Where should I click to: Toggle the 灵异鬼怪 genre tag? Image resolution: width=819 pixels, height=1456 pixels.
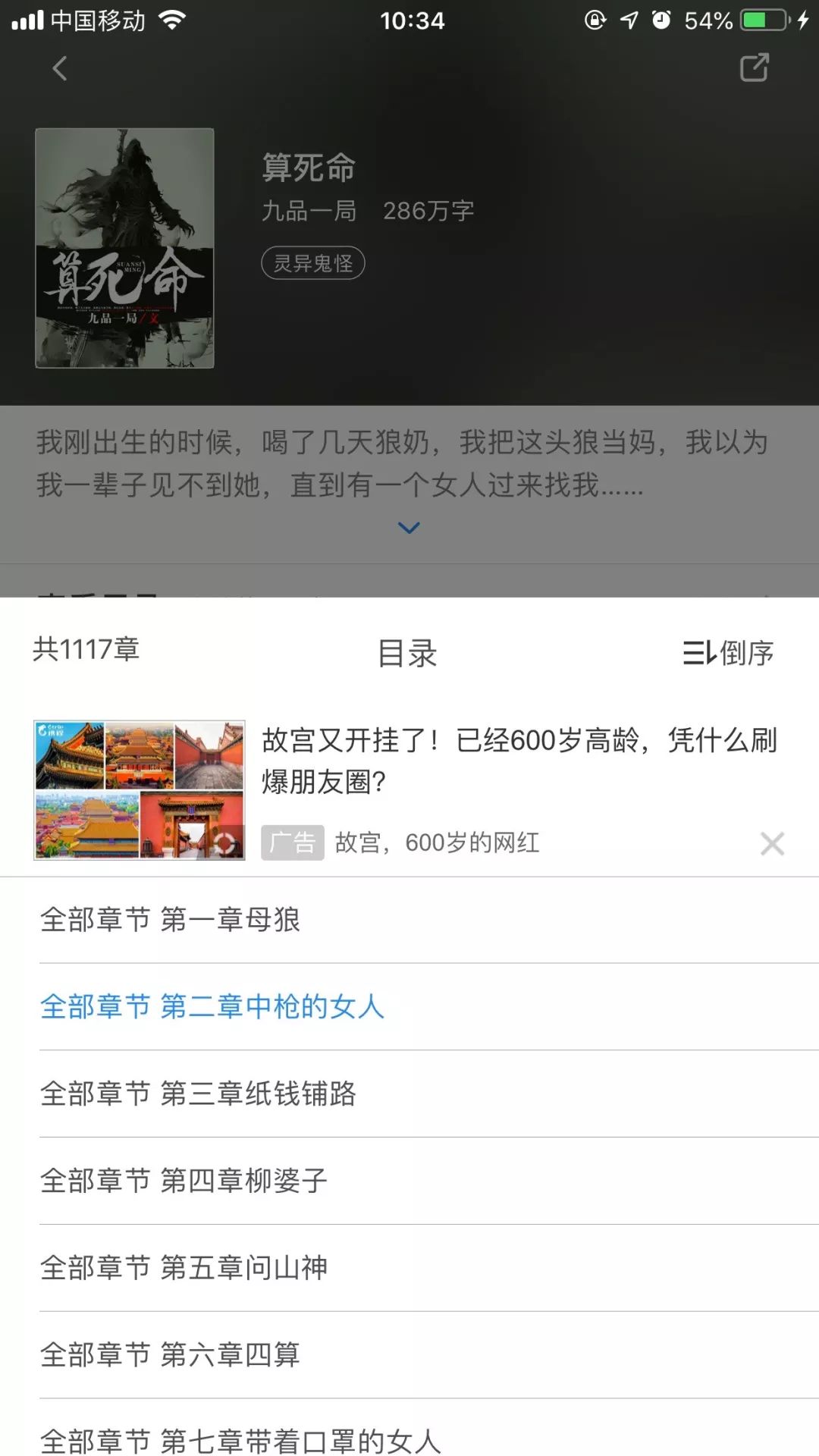coord(313,263)
